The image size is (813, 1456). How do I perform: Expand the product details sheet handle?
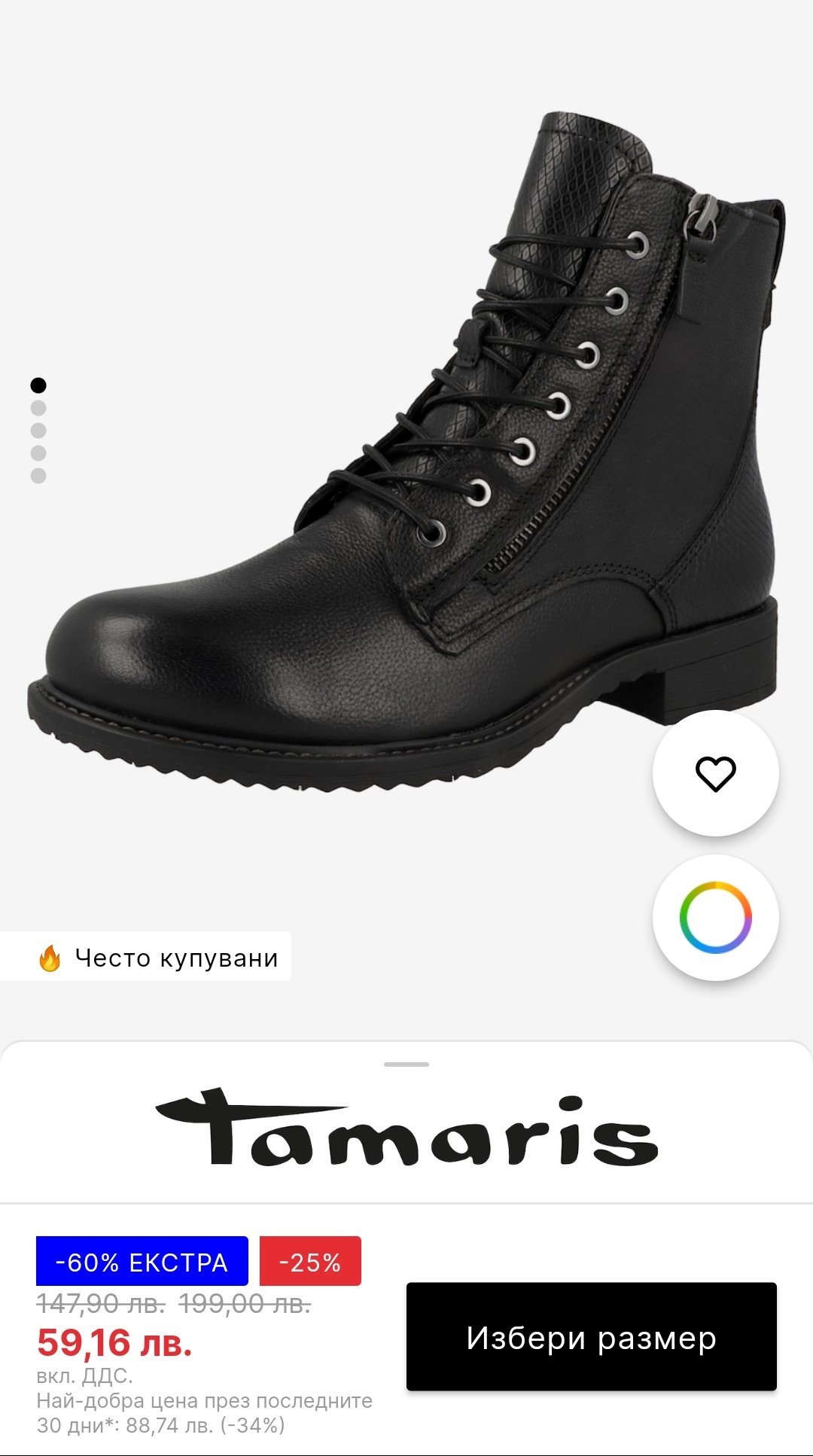point(406,1065)
